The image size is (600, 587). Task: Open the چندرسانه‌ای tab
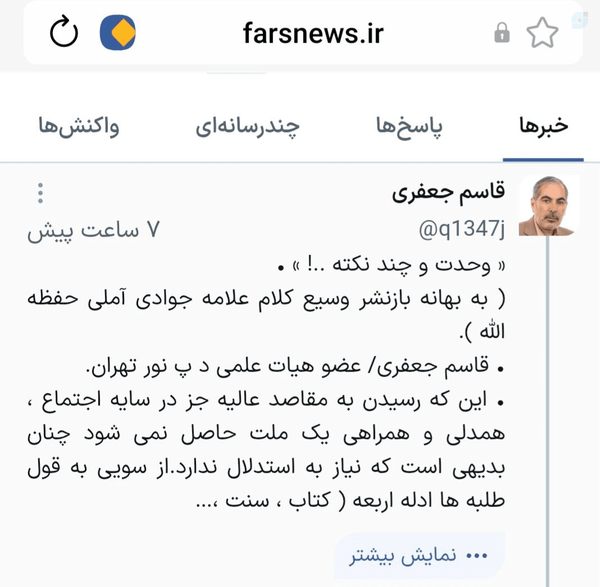click(248, 127)
